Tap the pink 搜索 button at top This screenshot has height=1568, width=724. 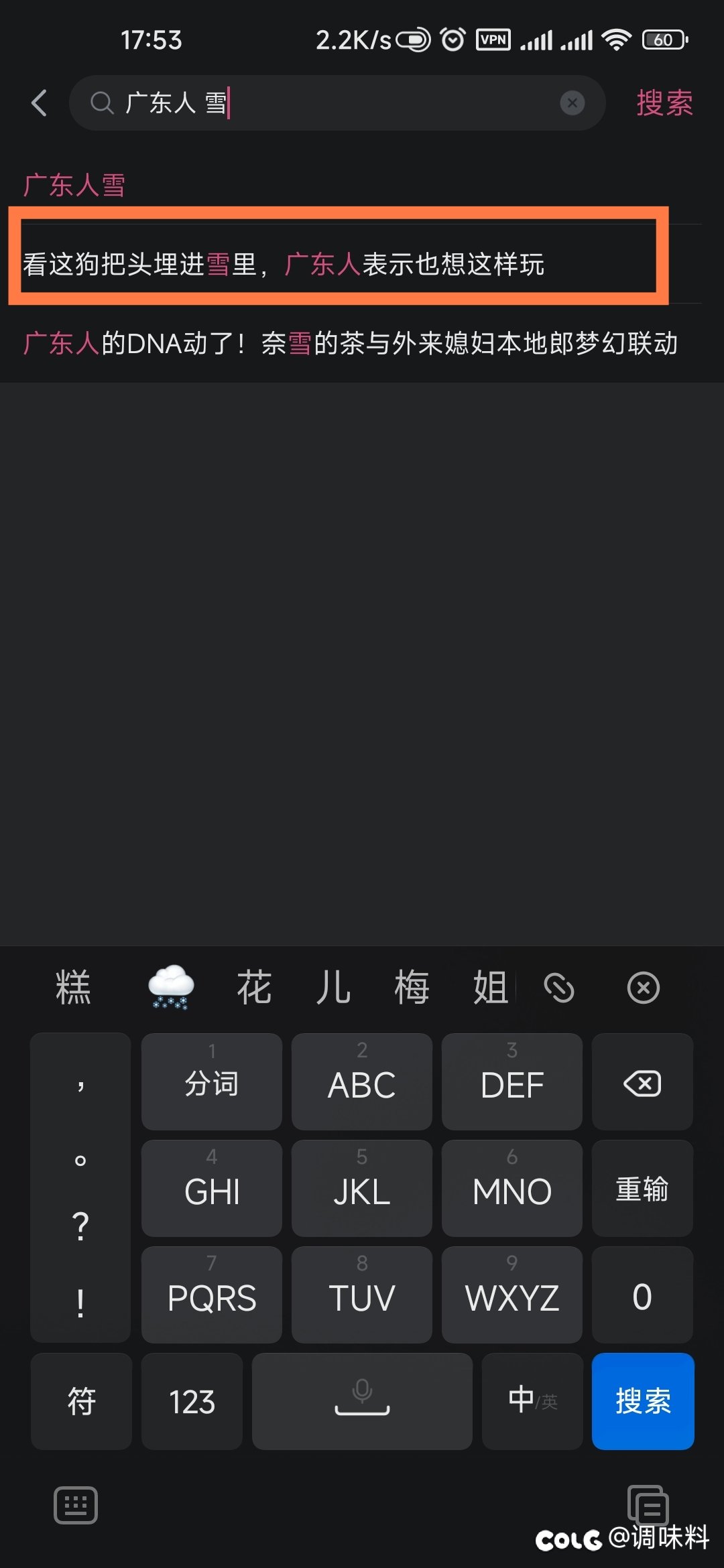click(664, 103)
